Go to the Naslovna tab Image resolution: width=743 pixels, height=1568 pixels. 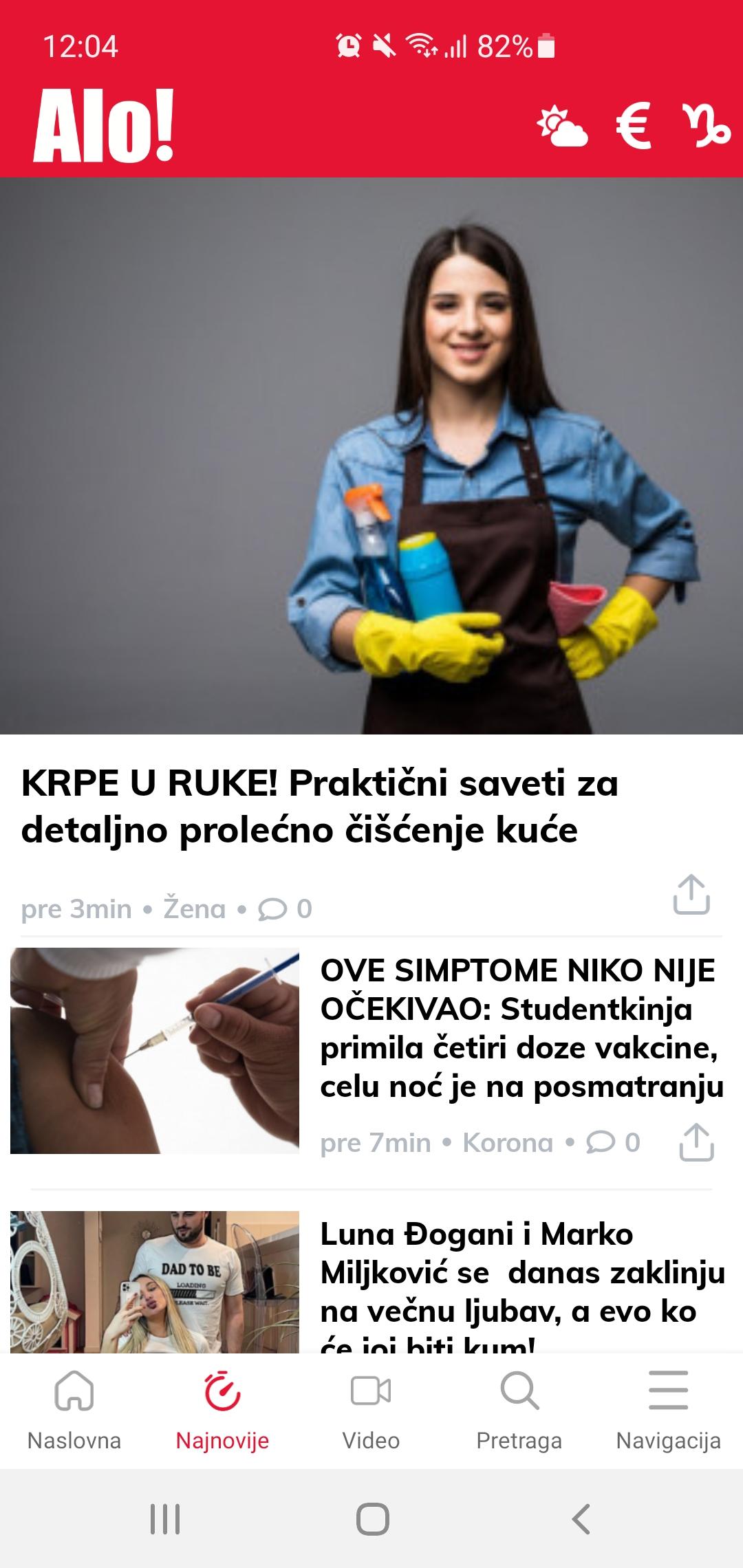point(74,1410)
